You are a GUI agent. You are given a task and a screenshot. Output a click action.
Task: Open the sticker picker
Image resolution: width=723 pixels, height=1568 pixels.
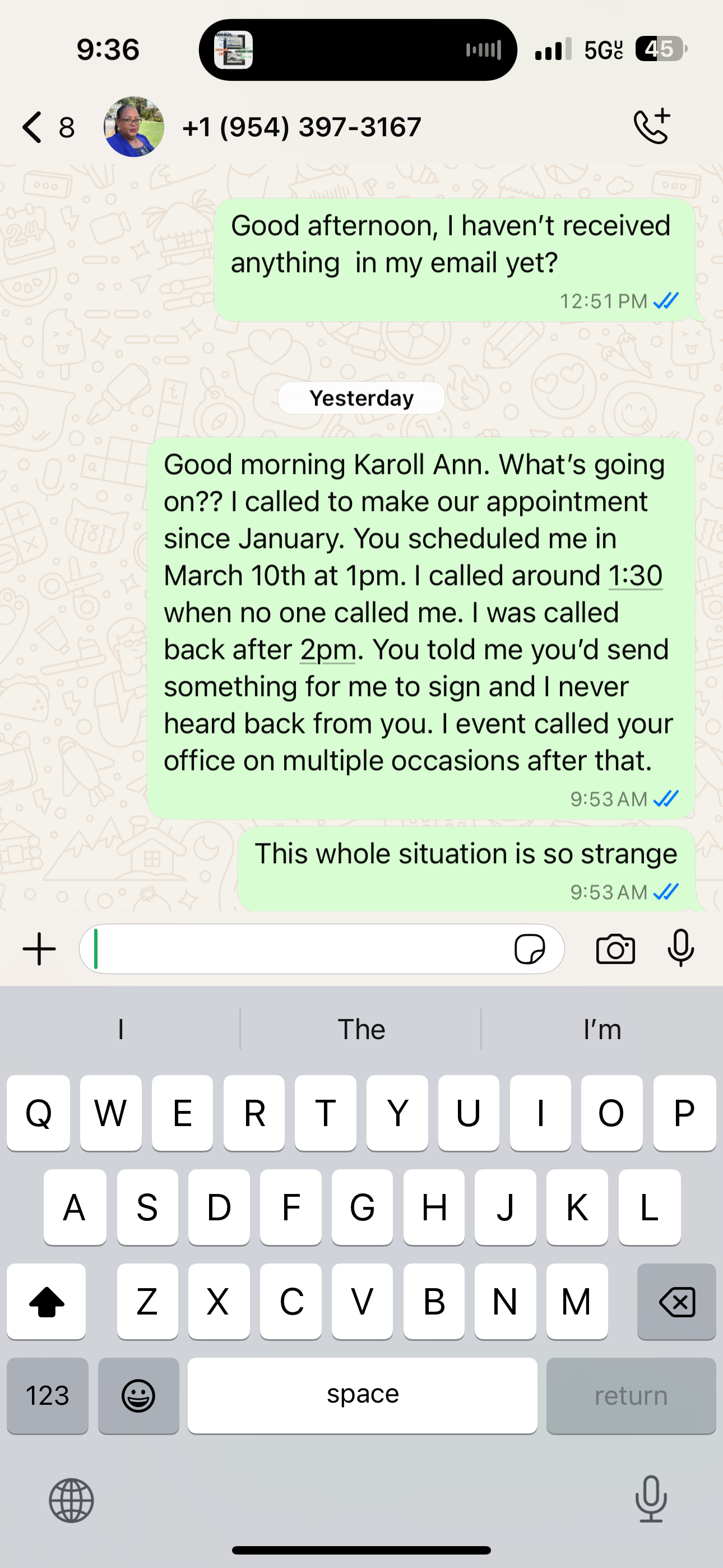[x=530, y=949]
